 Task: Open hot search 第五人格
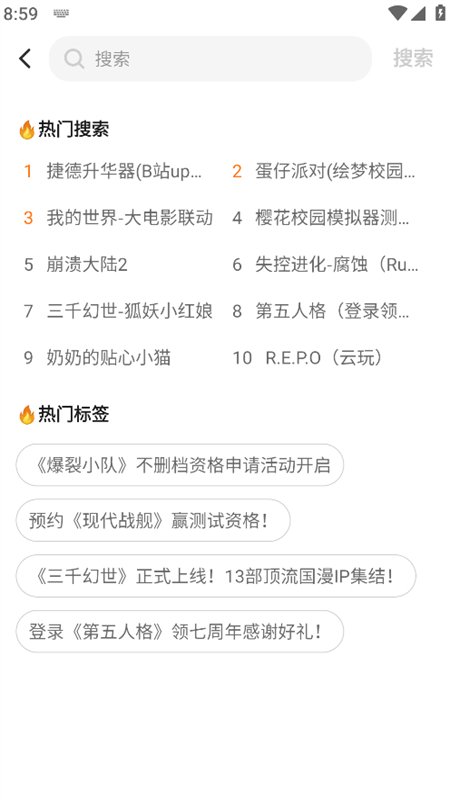pos(332,311)
